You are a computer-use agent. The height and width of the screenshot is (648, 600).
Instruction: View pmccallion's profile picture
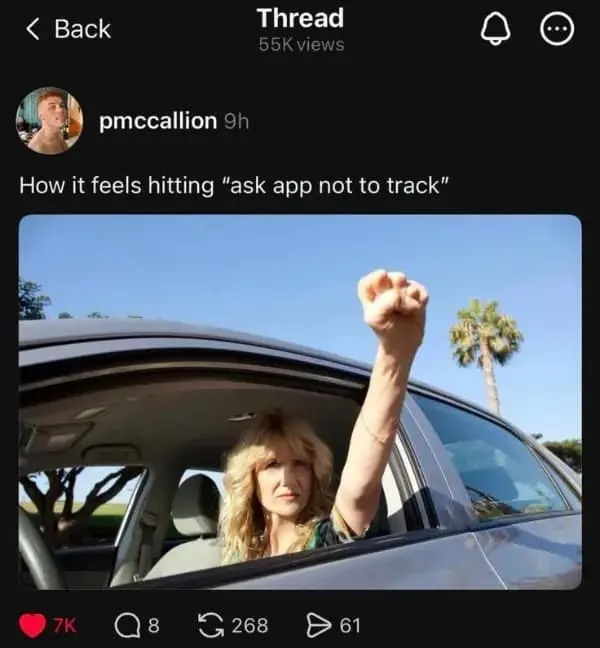click(48, 120)
